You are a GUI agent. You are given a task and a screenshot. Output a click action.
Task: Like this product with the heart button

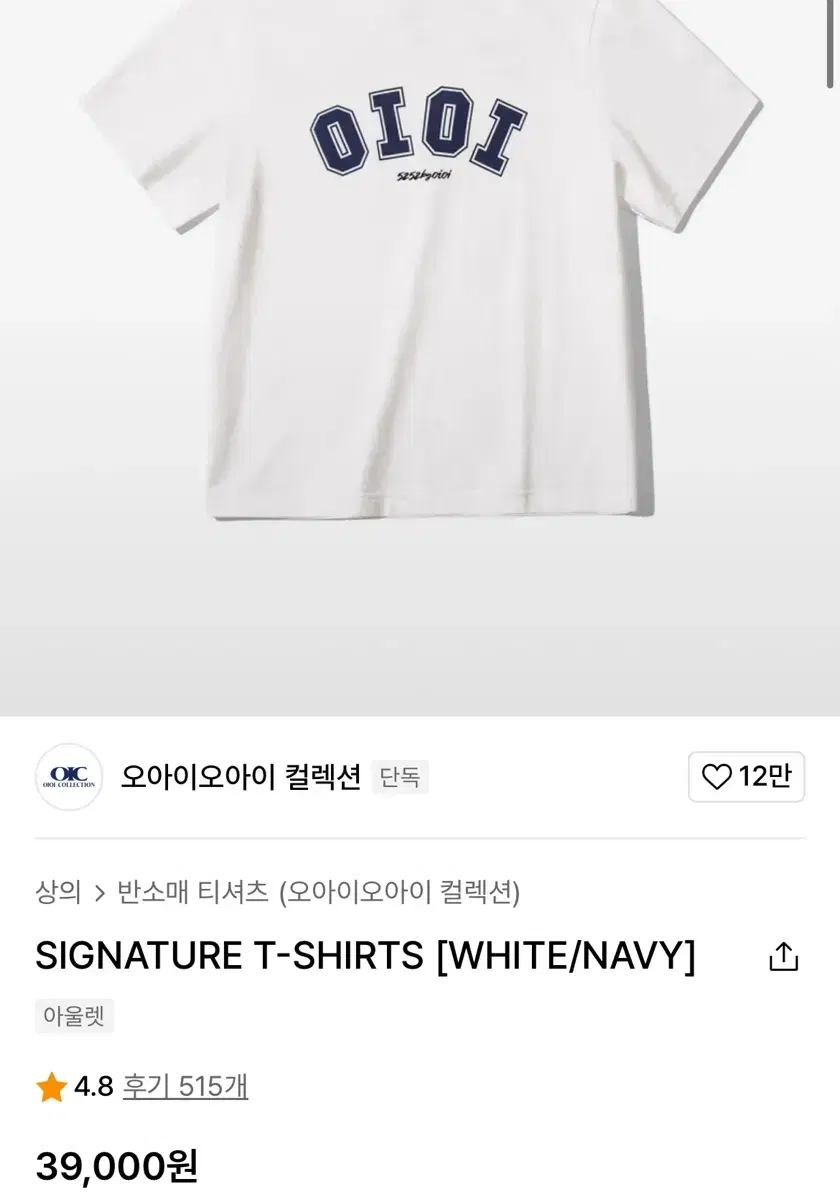(746, 777)
